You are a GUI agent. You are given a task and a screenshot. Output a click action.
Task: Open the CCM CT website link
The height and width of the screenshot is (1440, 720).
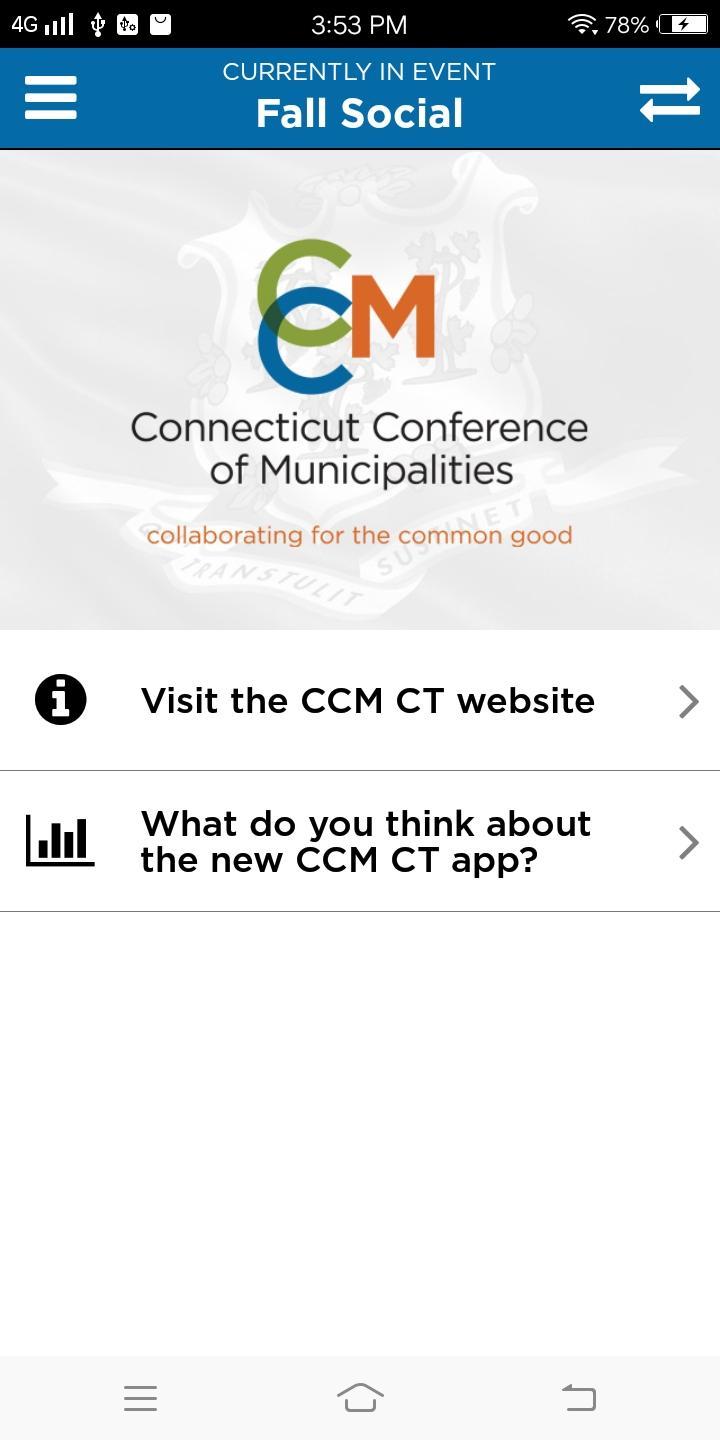point(368,700)
